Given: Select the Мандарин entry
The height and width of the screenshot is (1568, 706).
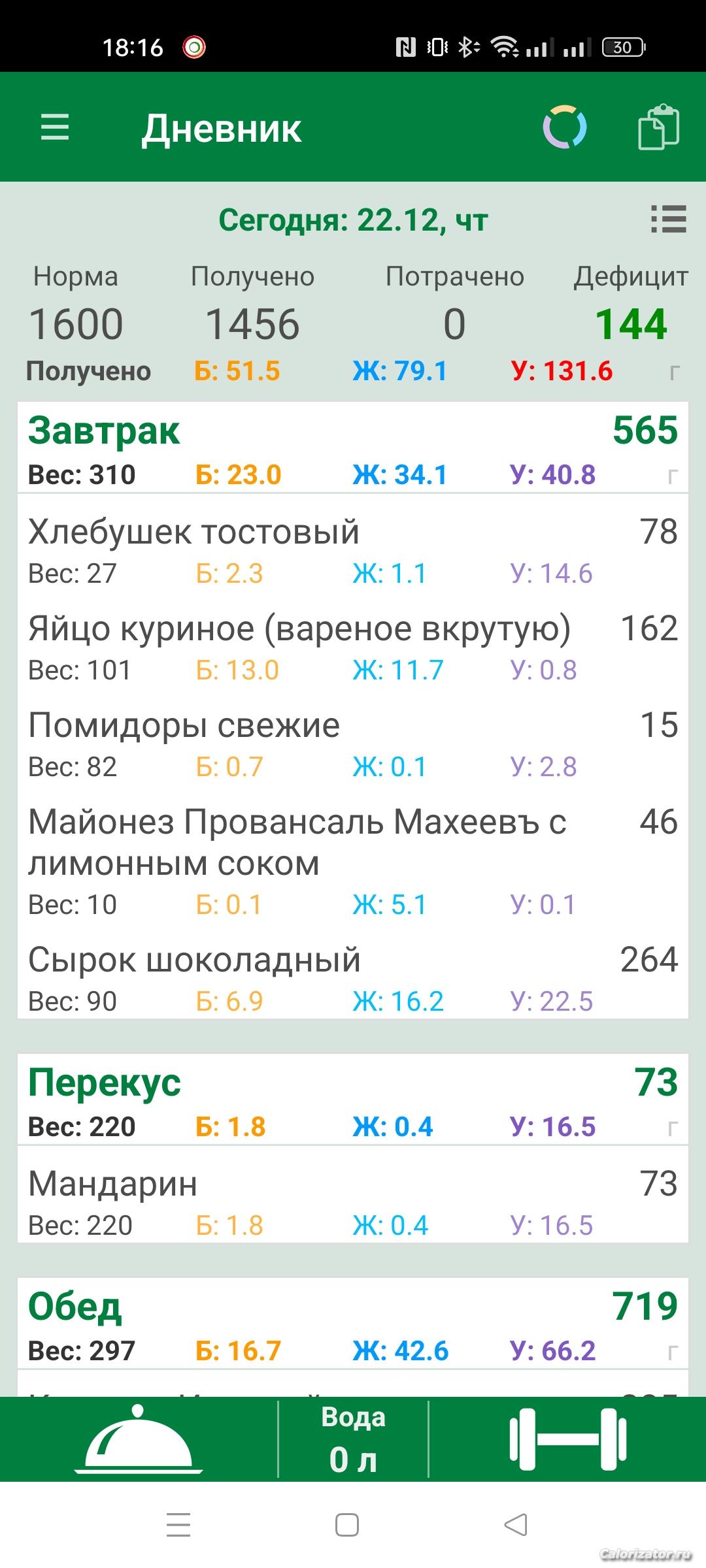Looking at the screenshot, I should [x=353, y=1203].
